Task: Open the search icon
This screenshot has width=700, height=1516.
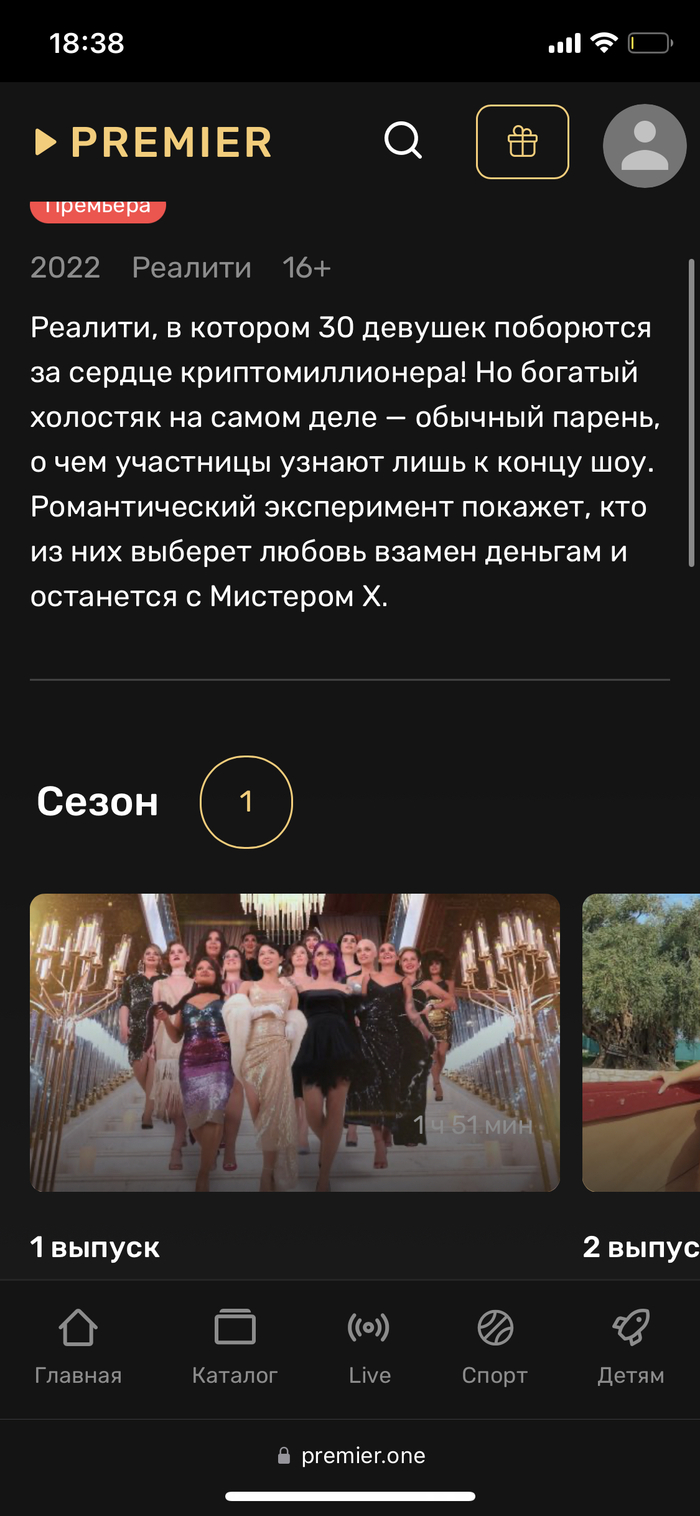Action: (x=403, y=142)
